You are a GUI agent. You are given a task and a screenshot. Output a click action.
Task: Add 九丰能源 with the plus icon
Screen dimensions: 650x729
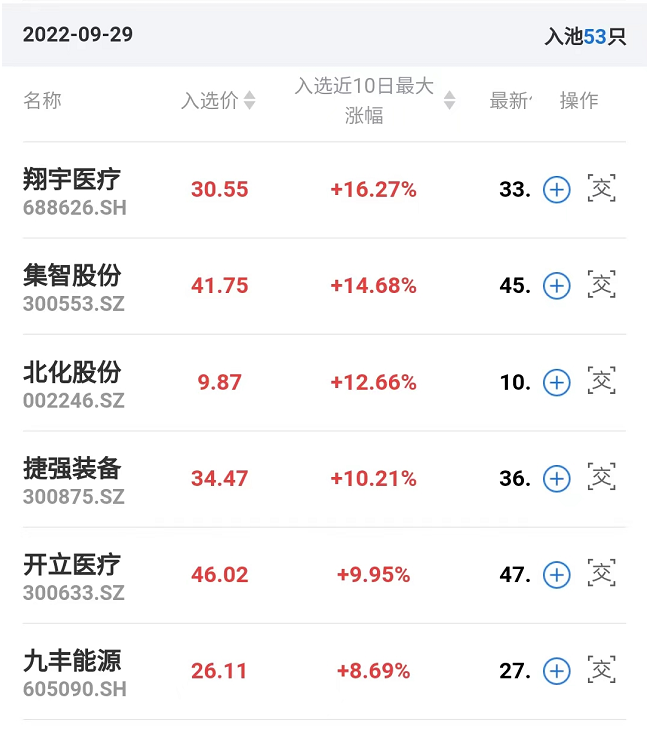point(556,670)
